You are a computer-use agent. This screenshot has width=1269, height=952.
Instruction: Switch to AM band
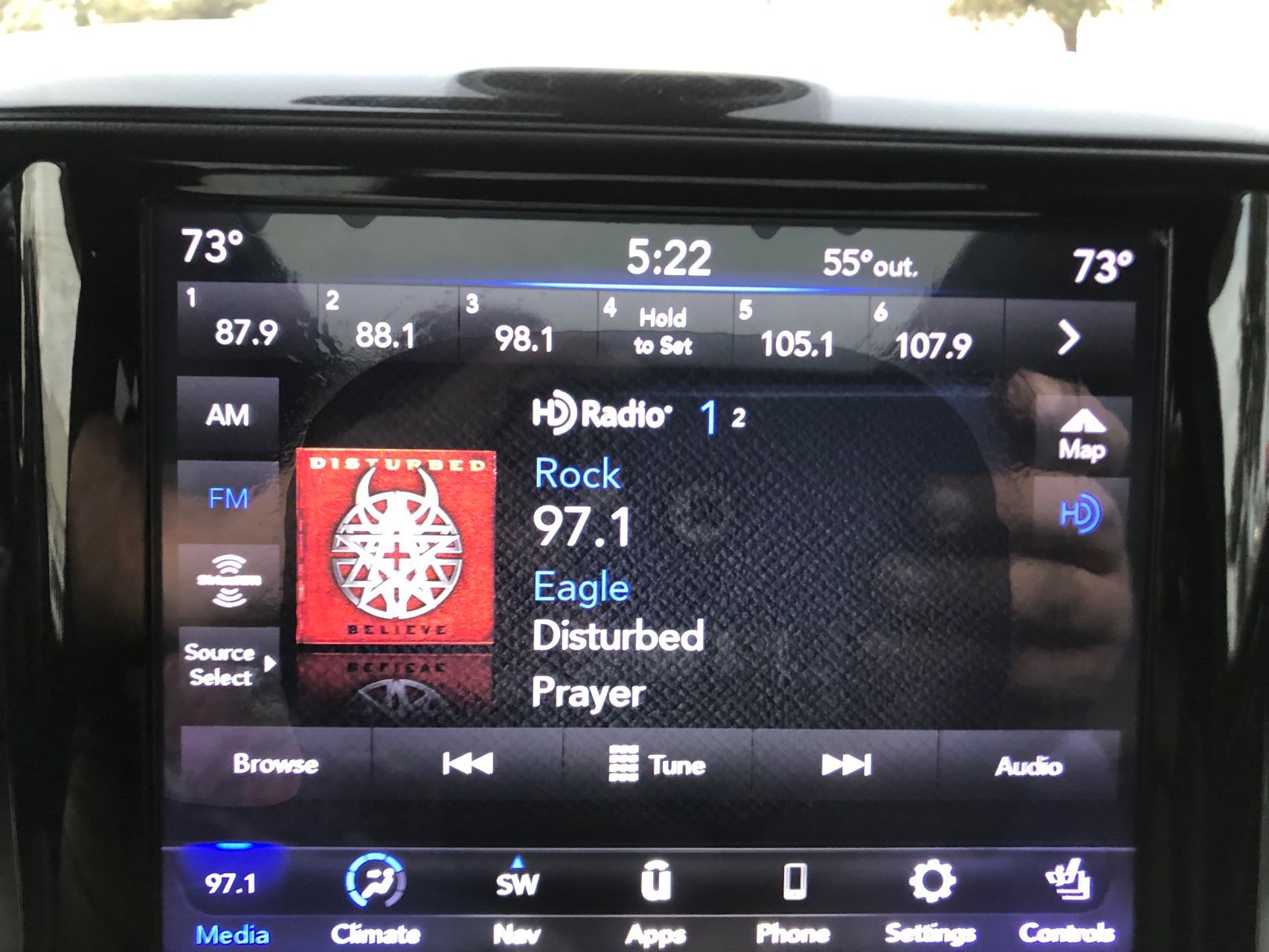pyautogui.click(x=228, y=415)
